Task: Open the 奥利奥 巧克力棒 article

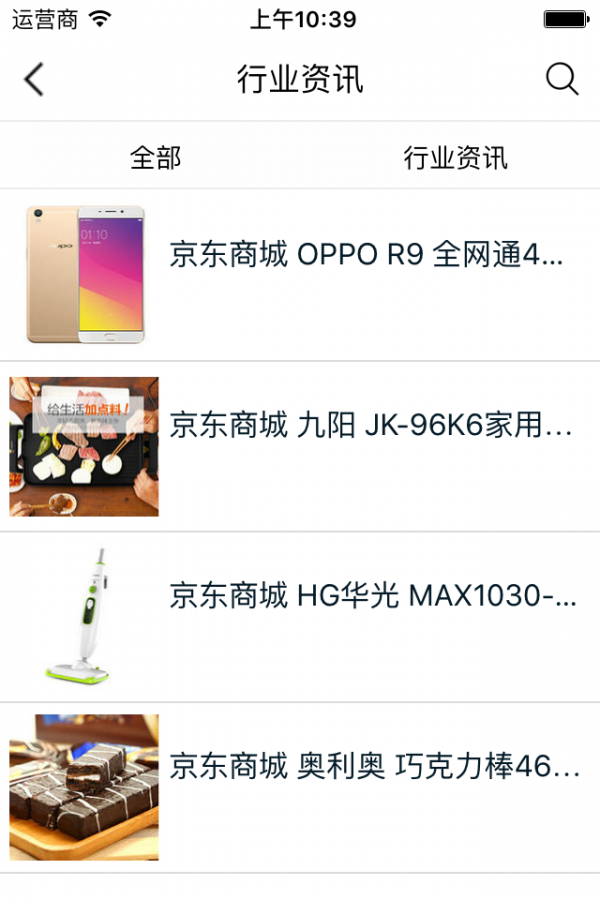Action: [374, 767]
